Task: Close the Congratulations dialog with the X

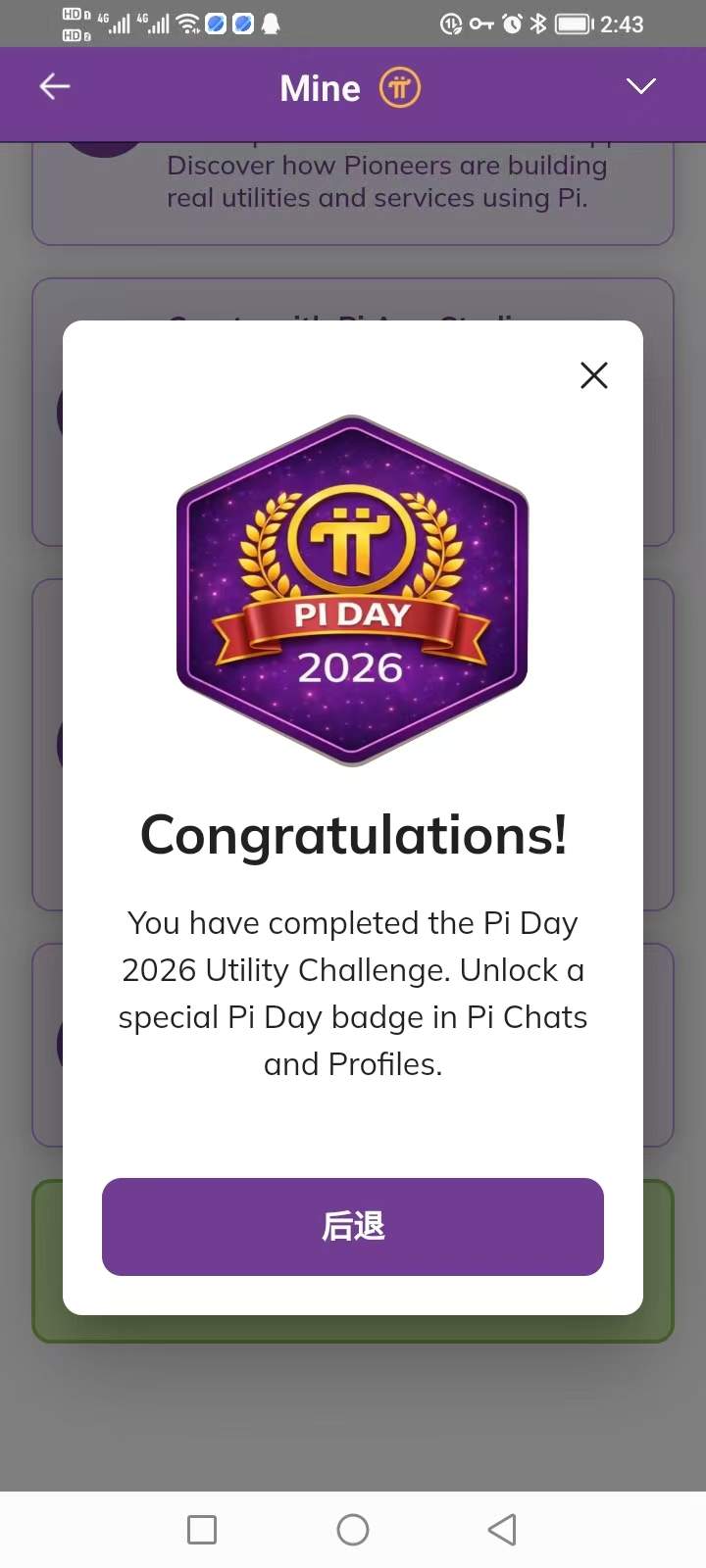Action: [594, 375]
